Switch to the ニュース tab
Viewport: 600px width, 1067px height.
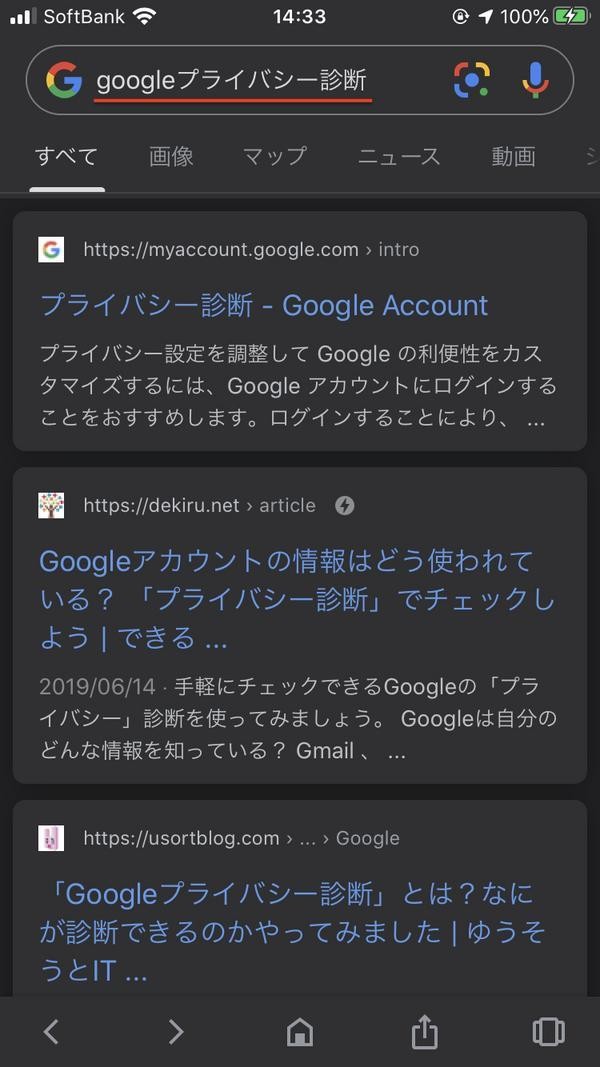click(399, 157)
